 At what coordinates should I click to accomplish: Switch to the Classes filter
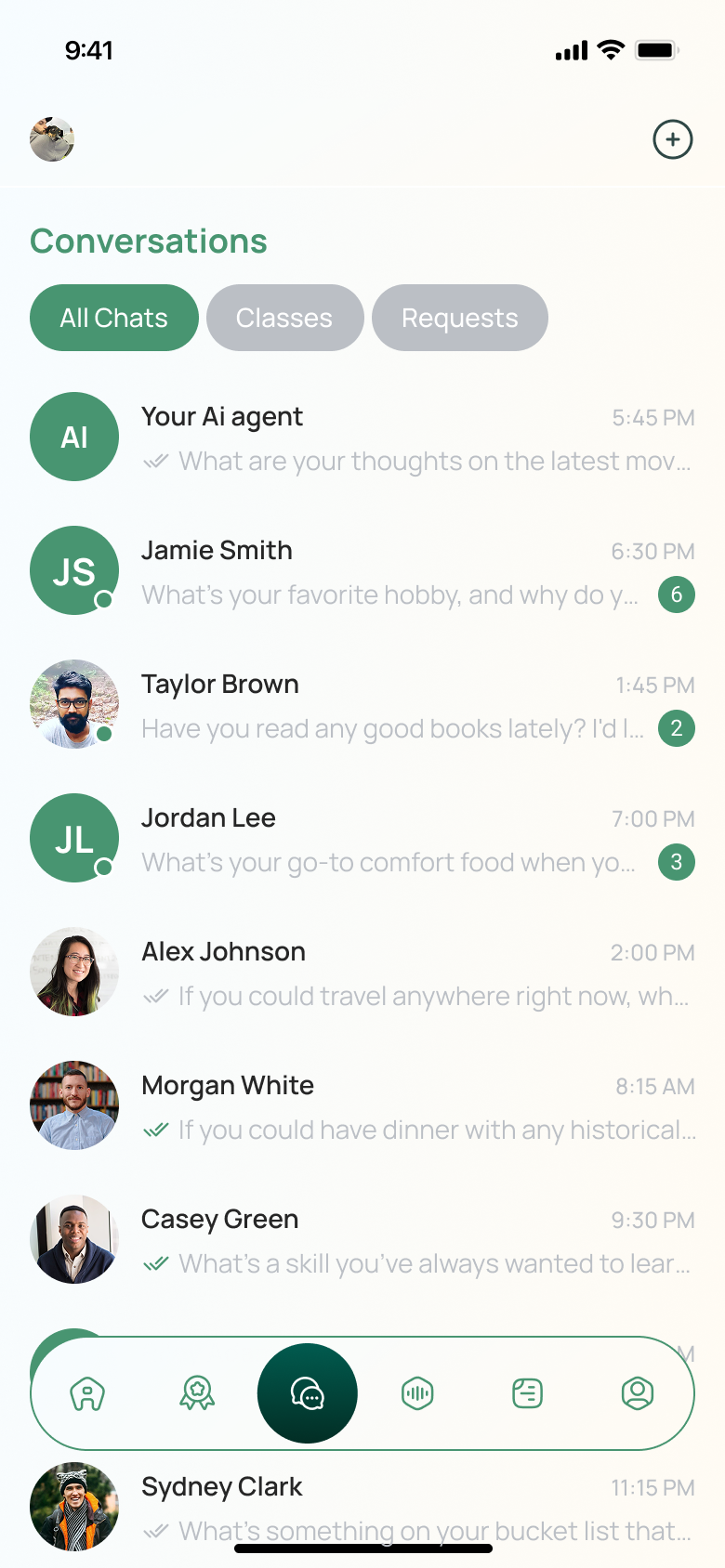pos(284,318)
